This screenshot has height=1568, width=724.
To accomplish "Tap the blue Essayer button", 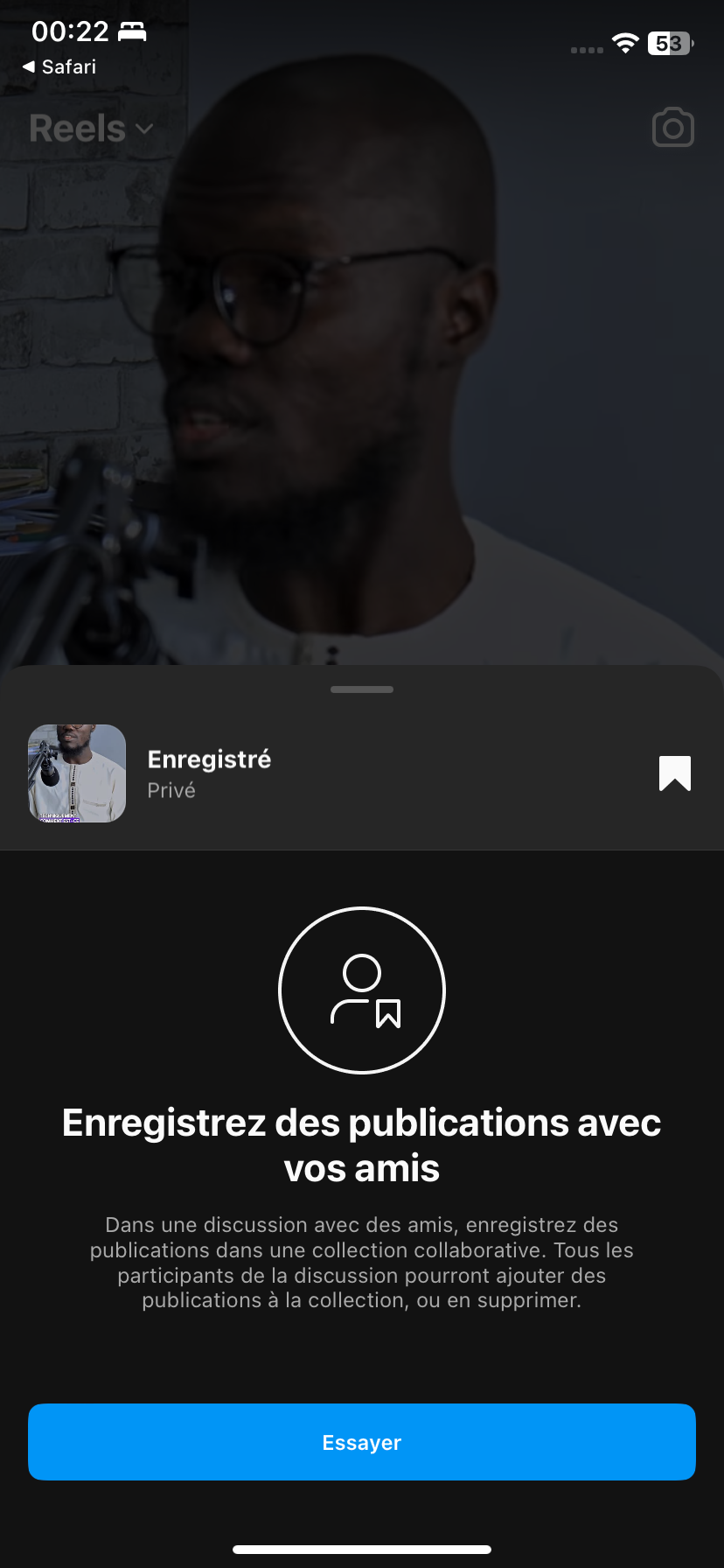I will (x=361, y=1442).
